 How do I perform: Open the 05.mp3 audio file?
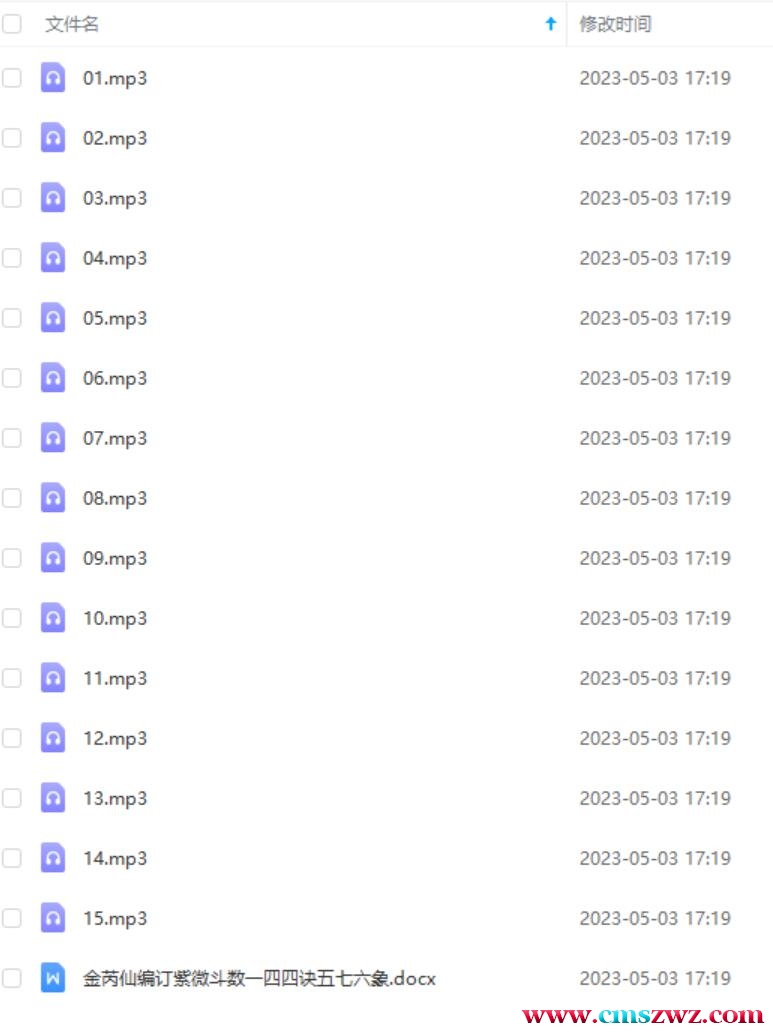[x=114, y=318]
